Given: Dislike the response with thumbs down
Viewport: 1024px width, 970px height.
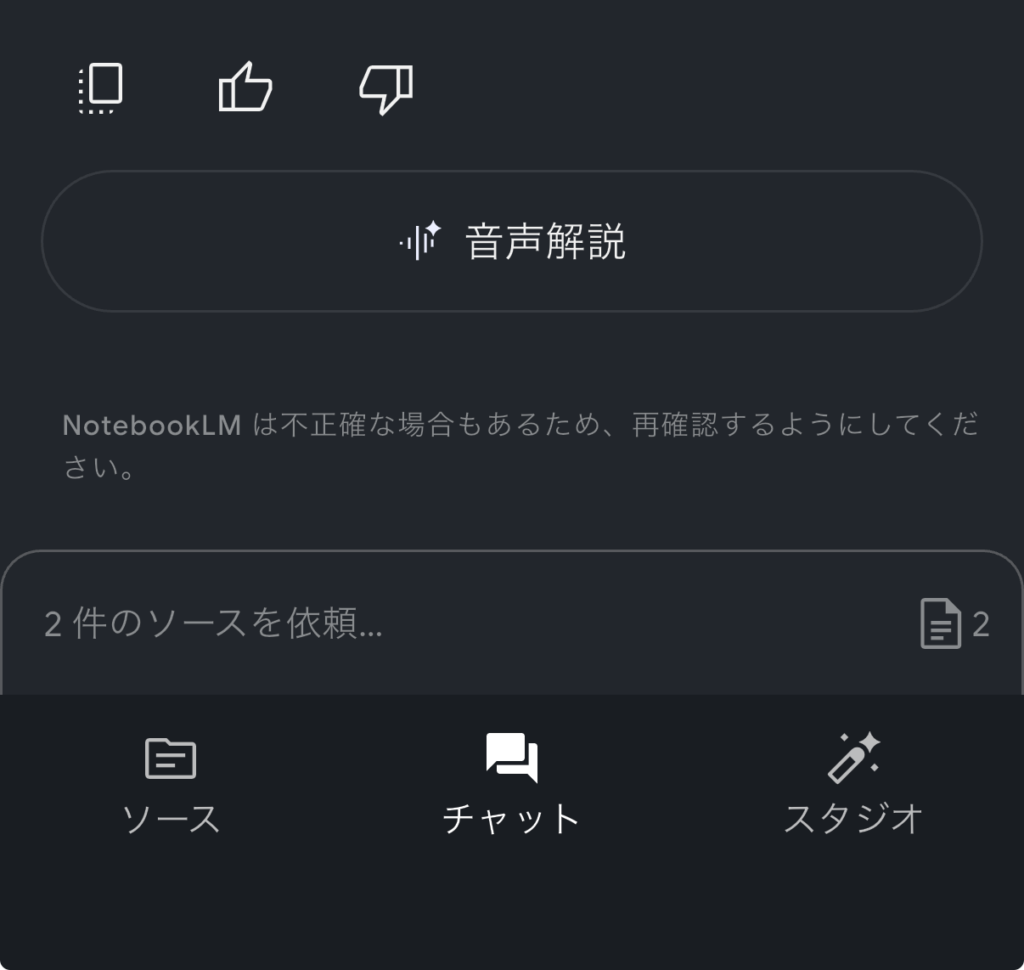Looking at the screenshot, I should tap(386, 88).
